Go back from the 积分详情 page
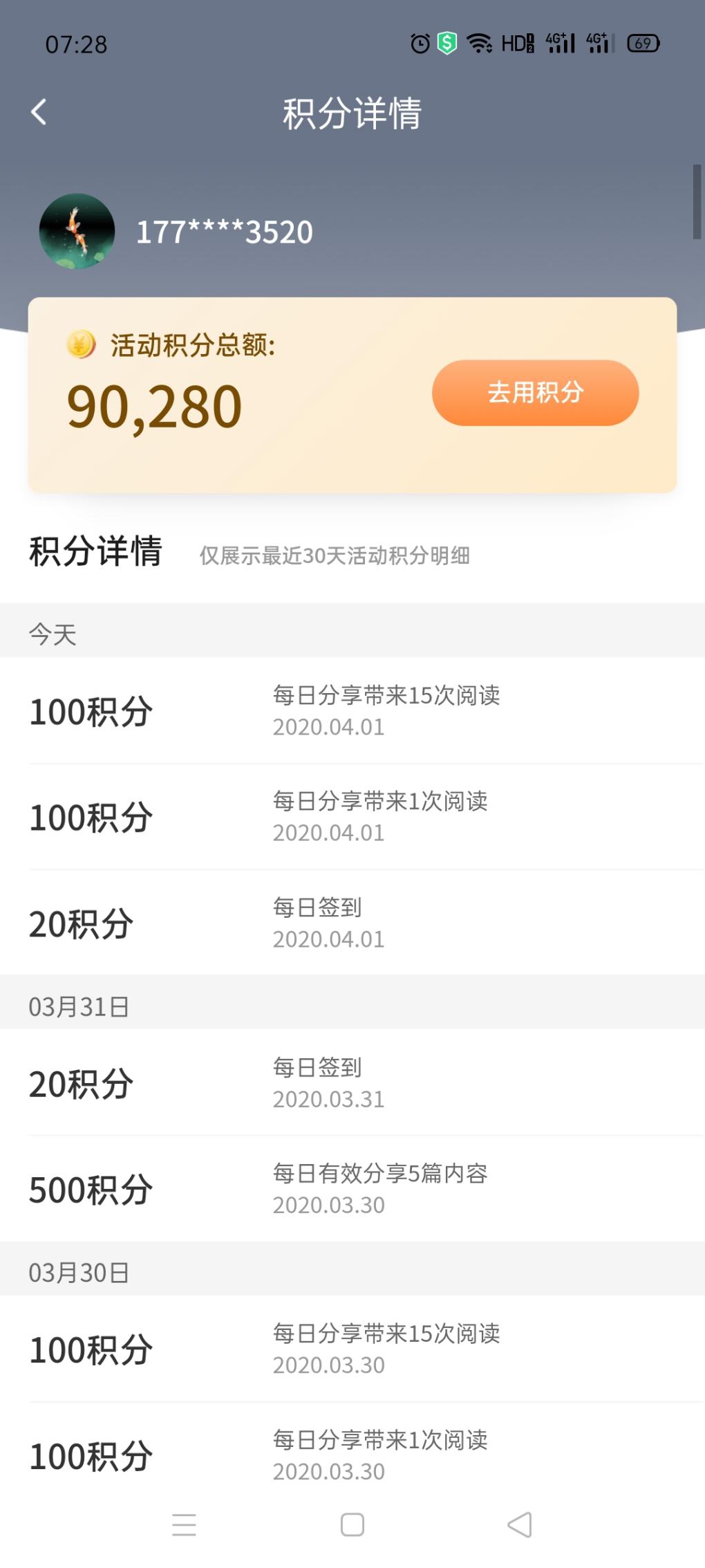 tap(39, 112)
